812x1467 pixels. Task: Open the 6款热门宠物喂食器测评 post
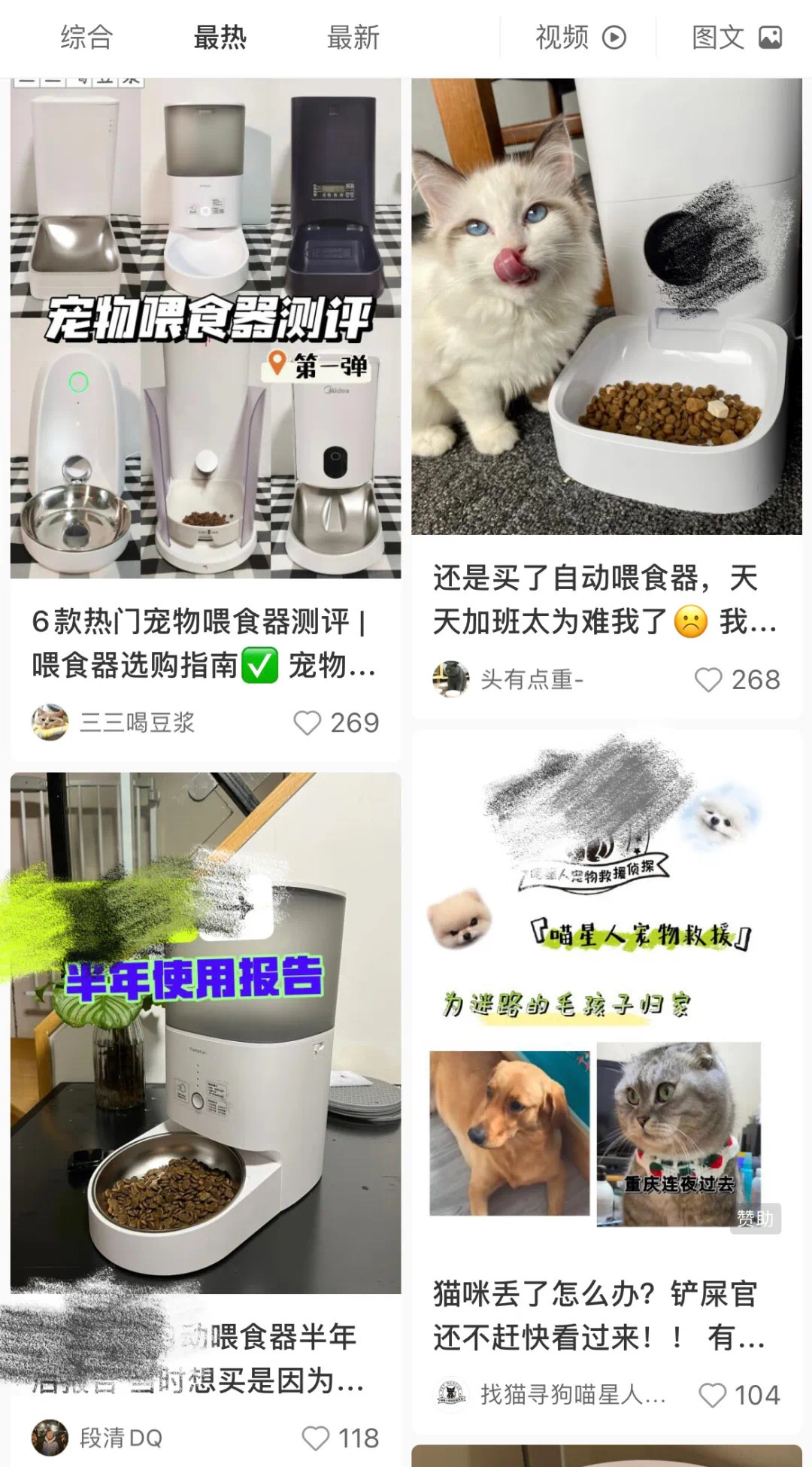pos(205,329)
